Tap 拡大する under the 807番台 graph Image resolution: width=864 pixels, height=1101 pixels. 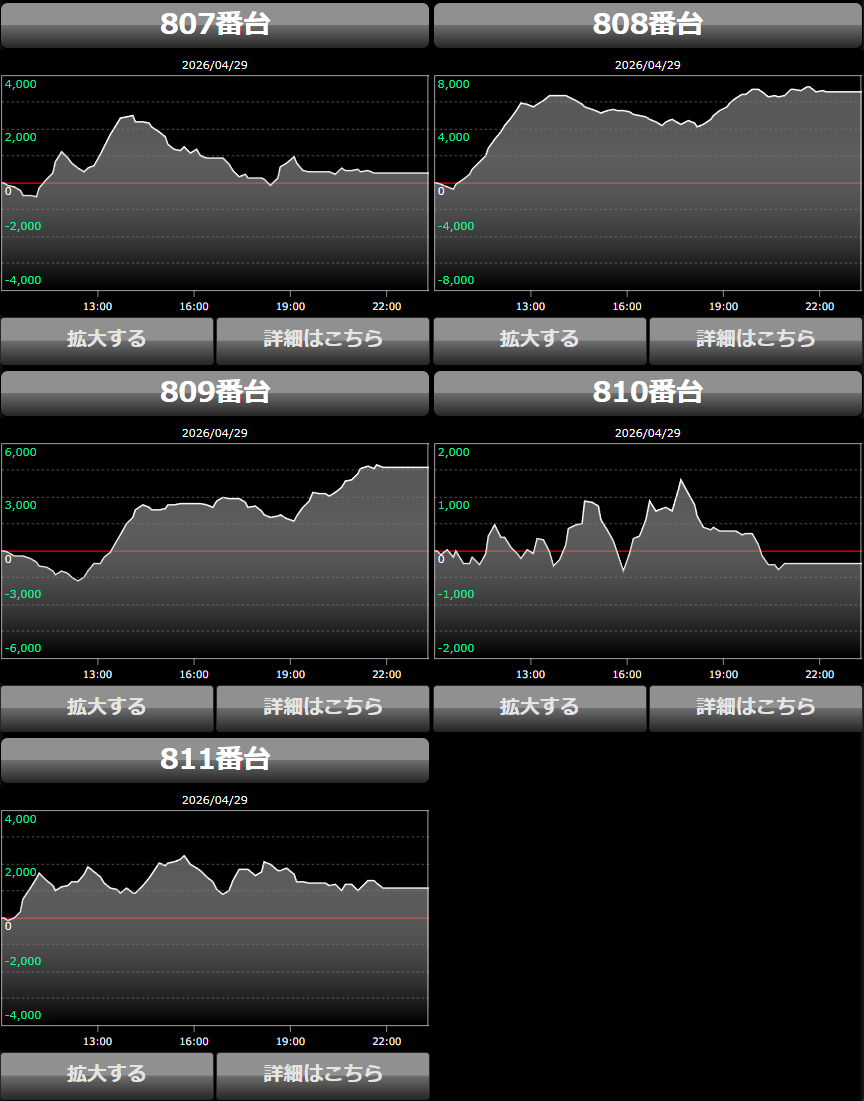(x=107, y=341)
